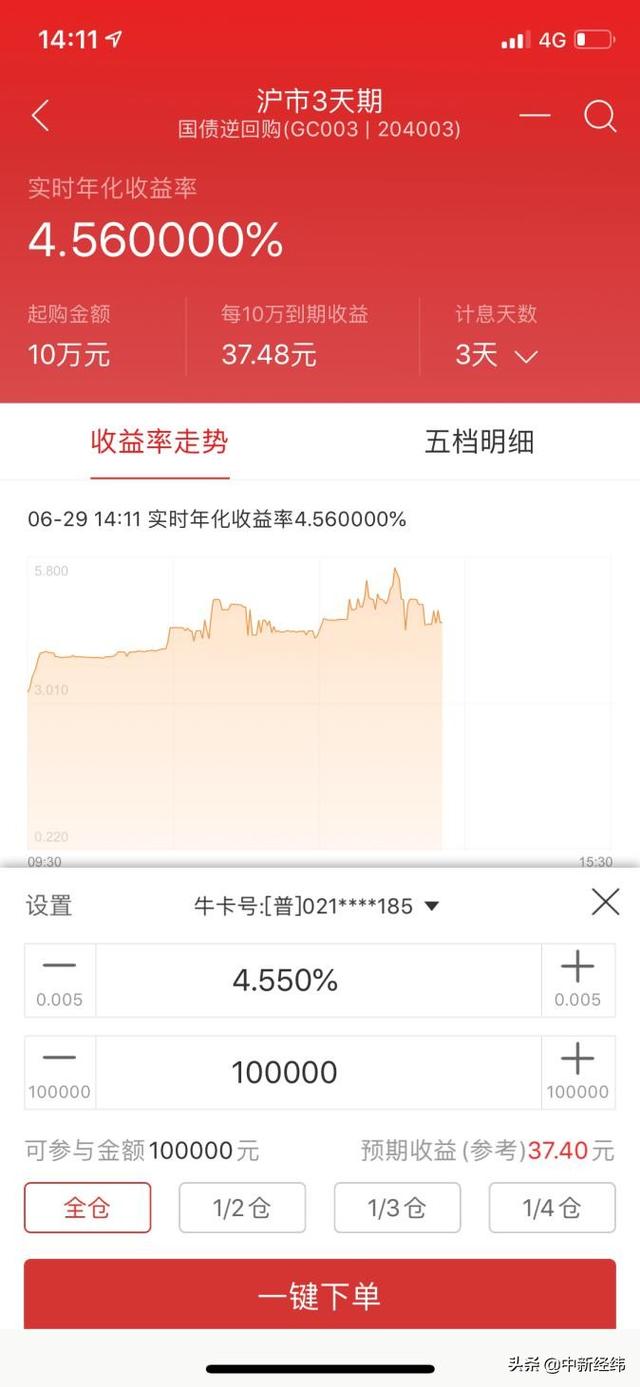The height and width of the screenshot is (1387, 640).
Task: Go back with the top-left arrow
Action: tap(40, 116)
